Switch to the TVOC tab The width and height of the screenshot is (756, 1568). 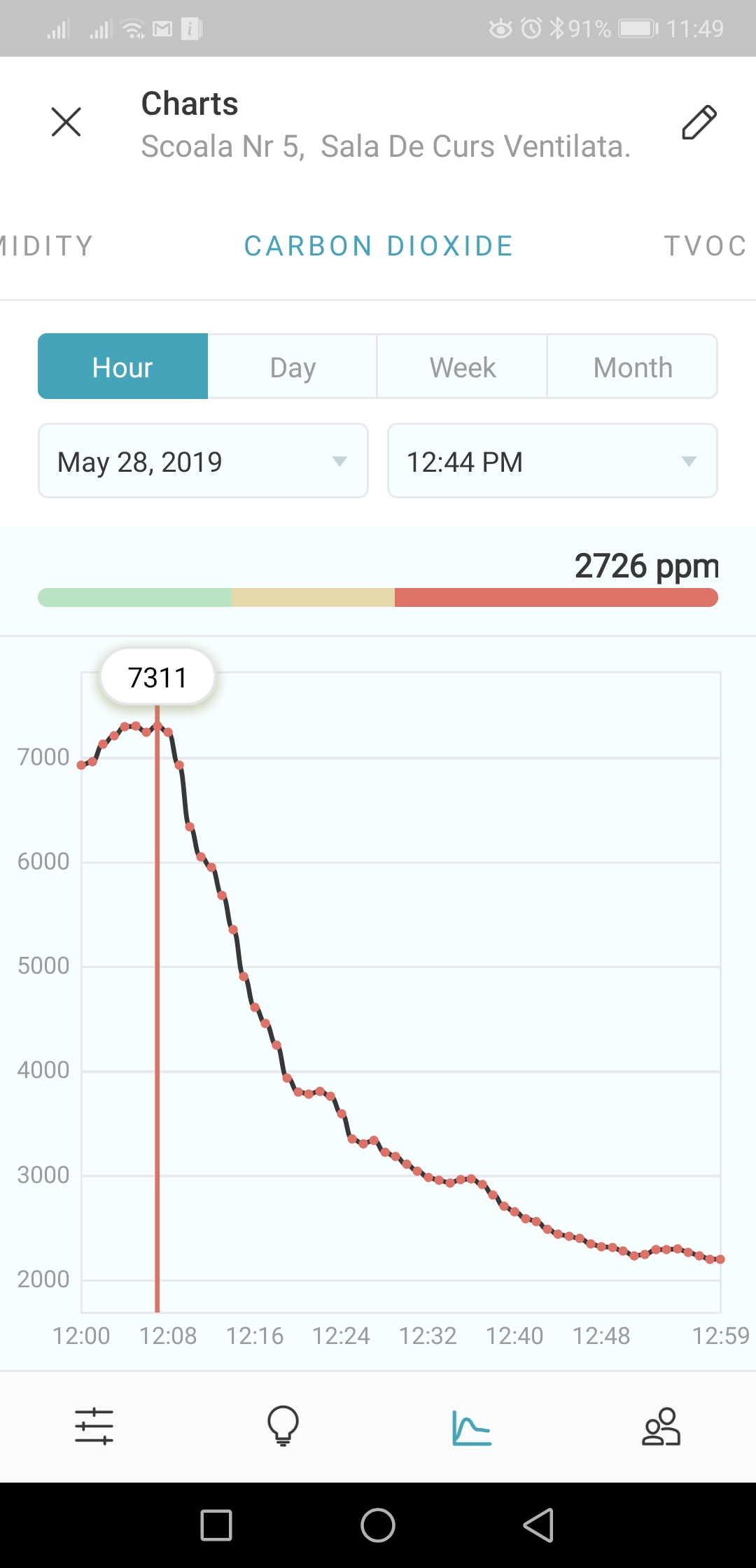coord(706,246)
